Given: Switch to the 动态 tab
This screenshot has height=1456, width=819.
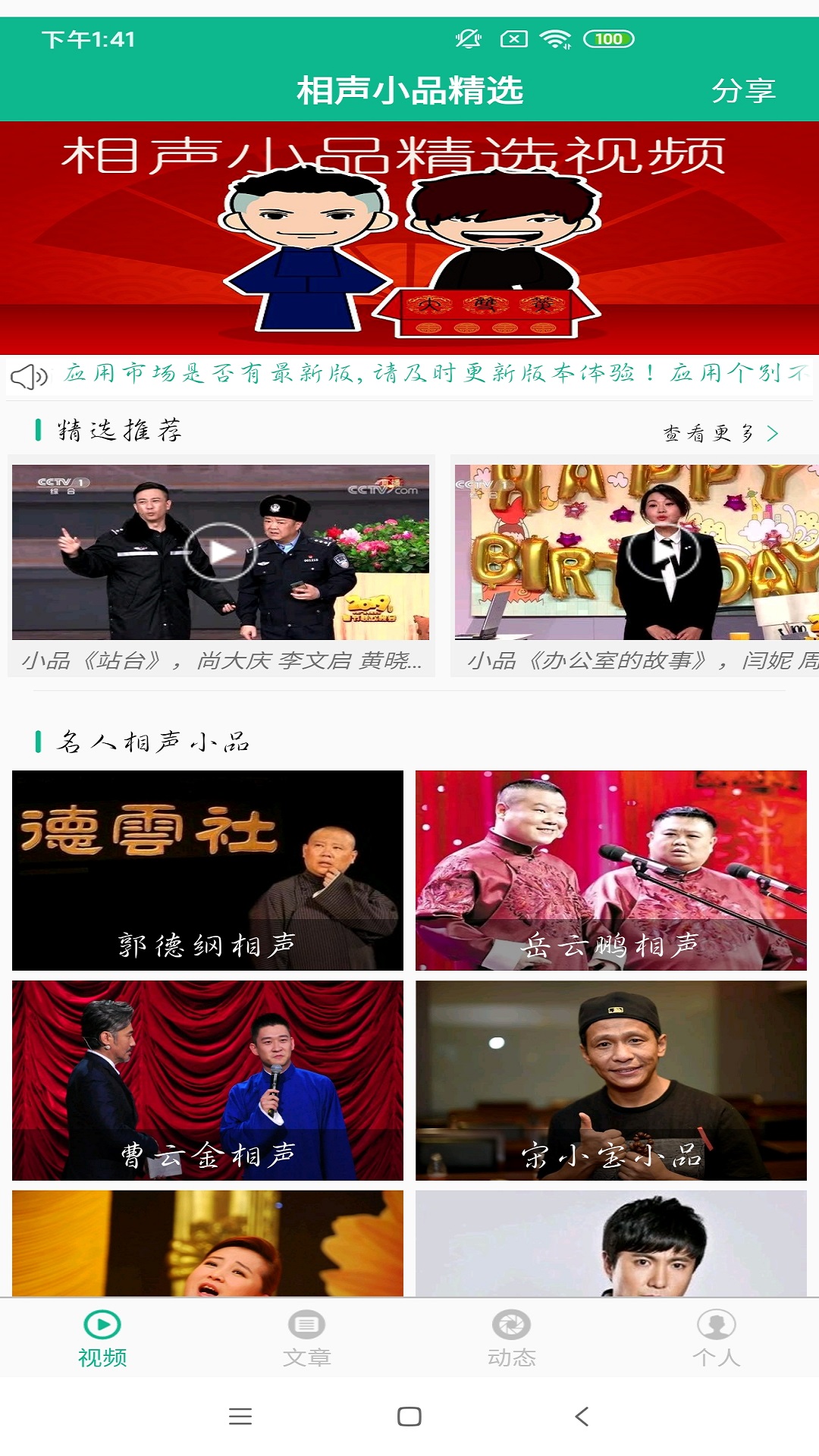Looking at the screenshot, I should [512, 1338].
